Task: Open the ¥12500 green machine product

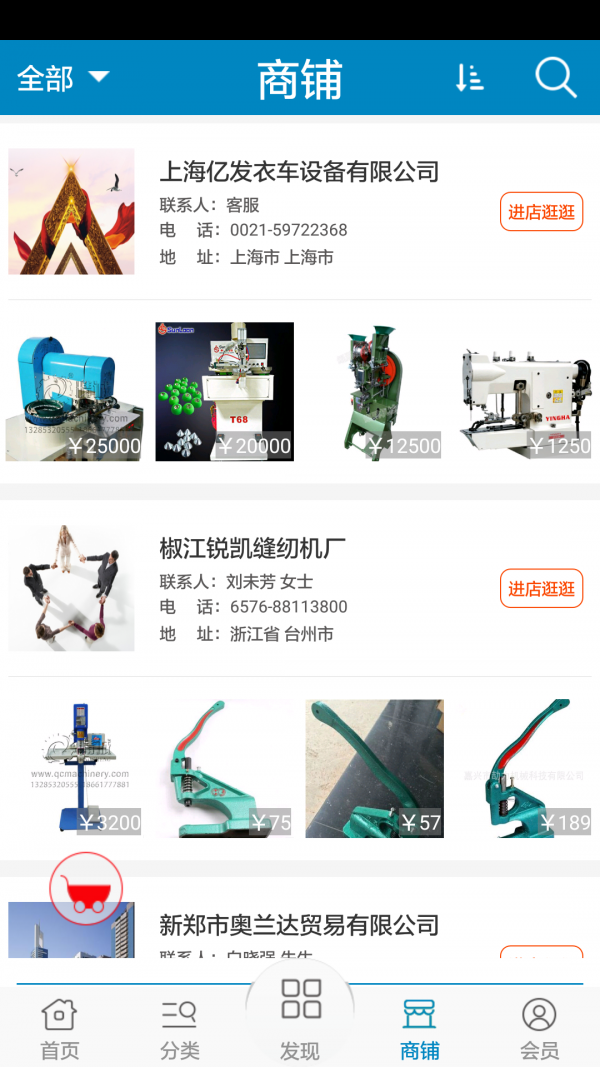Action: tap(375, 391)
